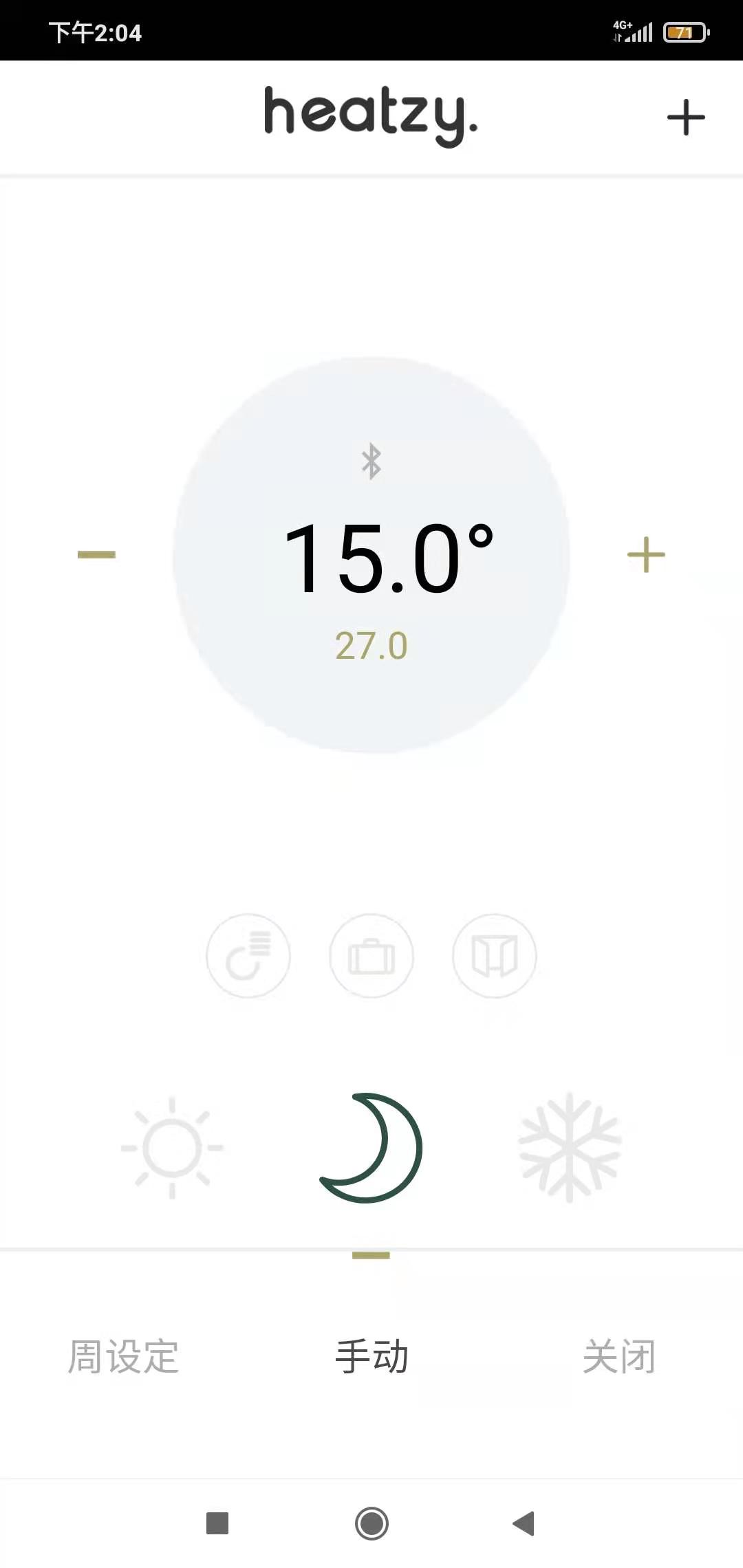
Task: Increase the temperature with the plus button
Action: coord(646,555)
